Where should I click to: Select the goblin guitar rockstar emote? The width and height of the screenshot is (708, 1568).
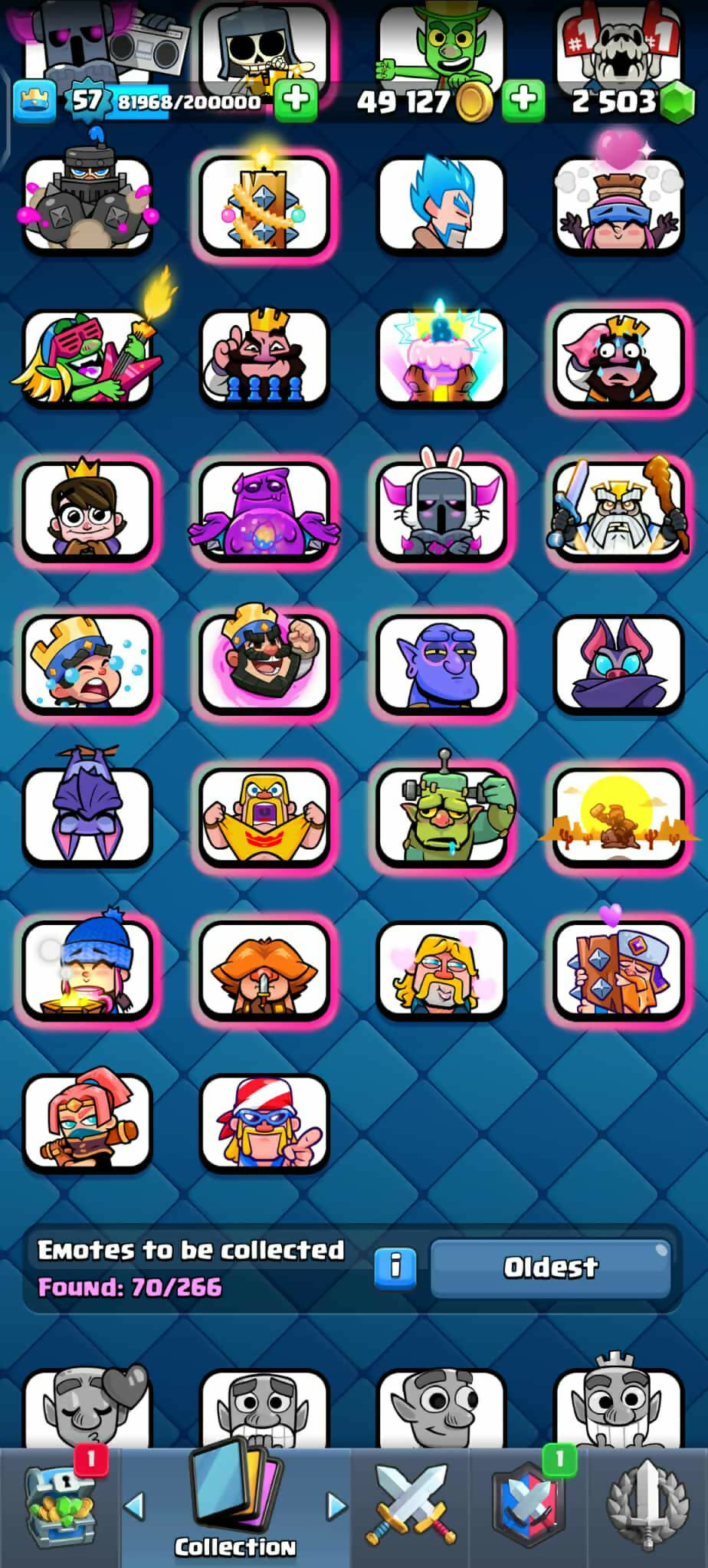pyautogui.click(x=87, y=357)
